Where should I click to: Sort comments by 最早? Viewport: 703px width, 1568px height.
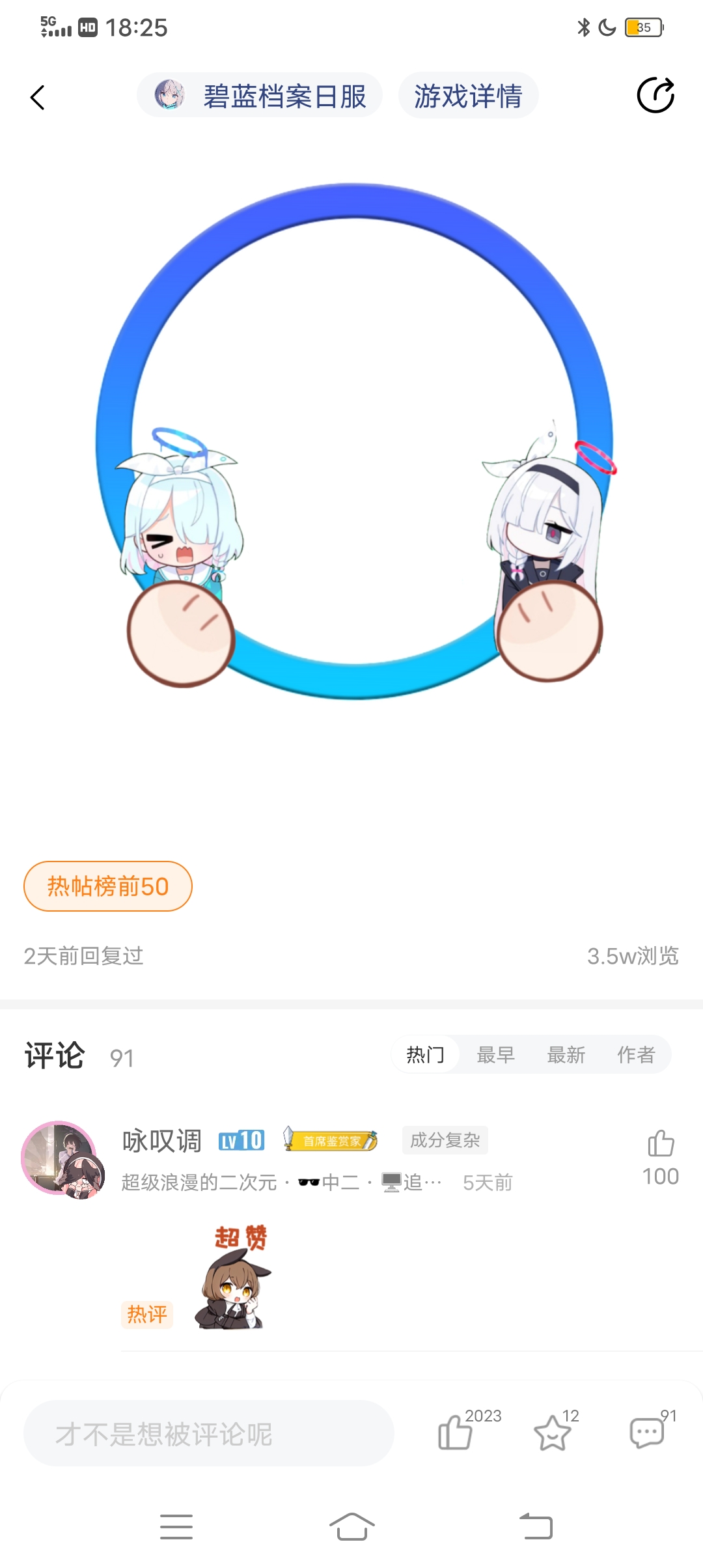pyautogui.click(x=496, y=1054)
